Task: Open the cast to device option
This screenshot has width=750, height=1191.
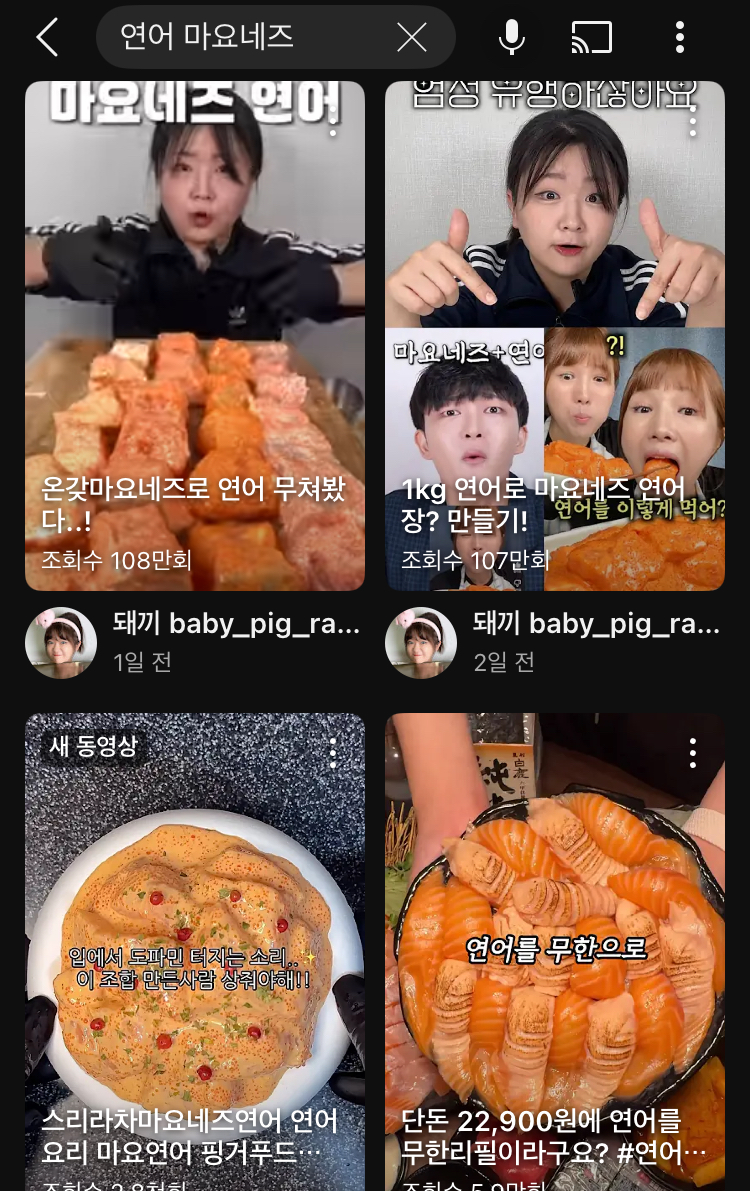Action: (592, 38)
